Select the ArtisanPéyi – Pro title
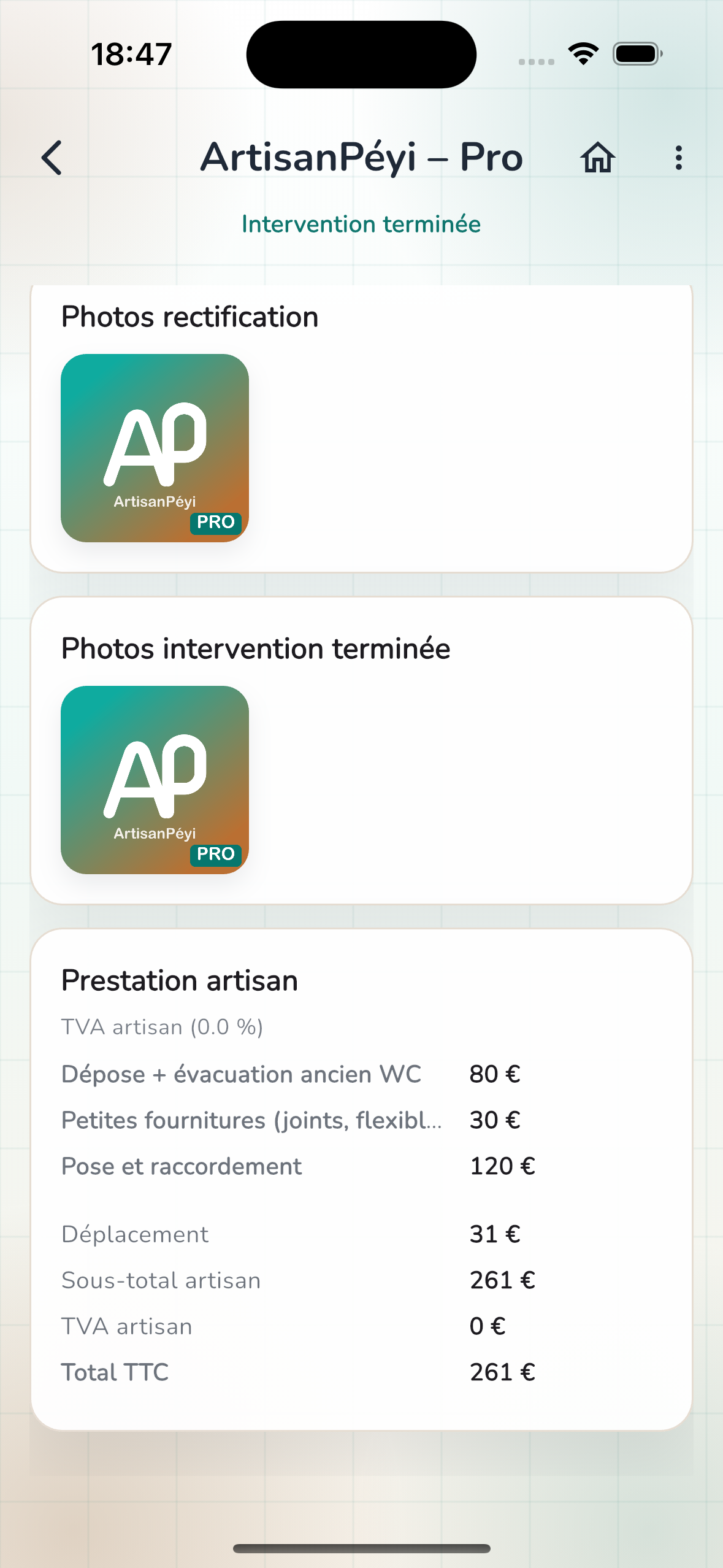Viewport: 723px width, 1568px height. coord(363,156)
